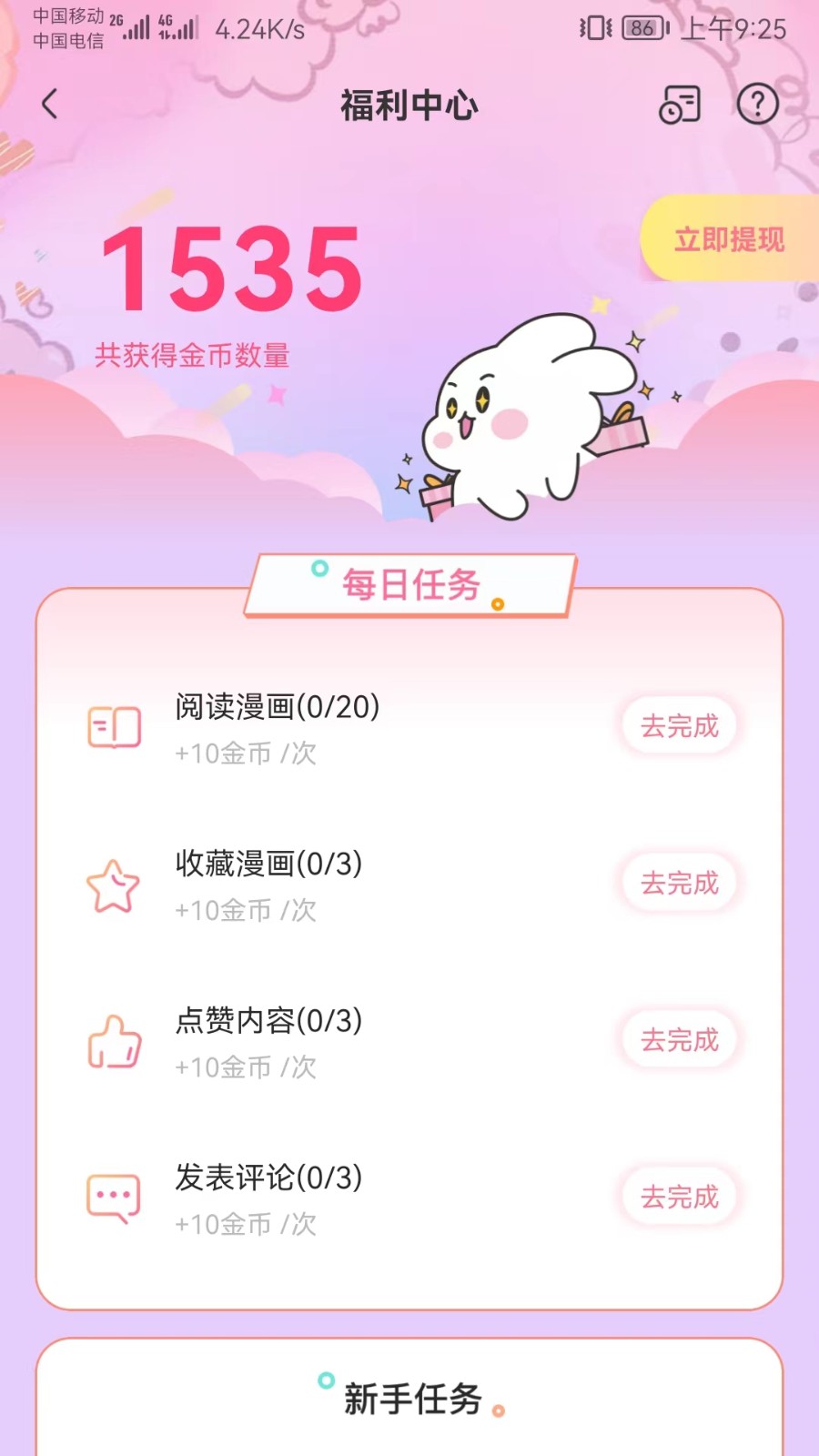The image size is (819, 1456).
Task: Tap 去完成 for 发表评论 task
Action: pos(679,1197)
